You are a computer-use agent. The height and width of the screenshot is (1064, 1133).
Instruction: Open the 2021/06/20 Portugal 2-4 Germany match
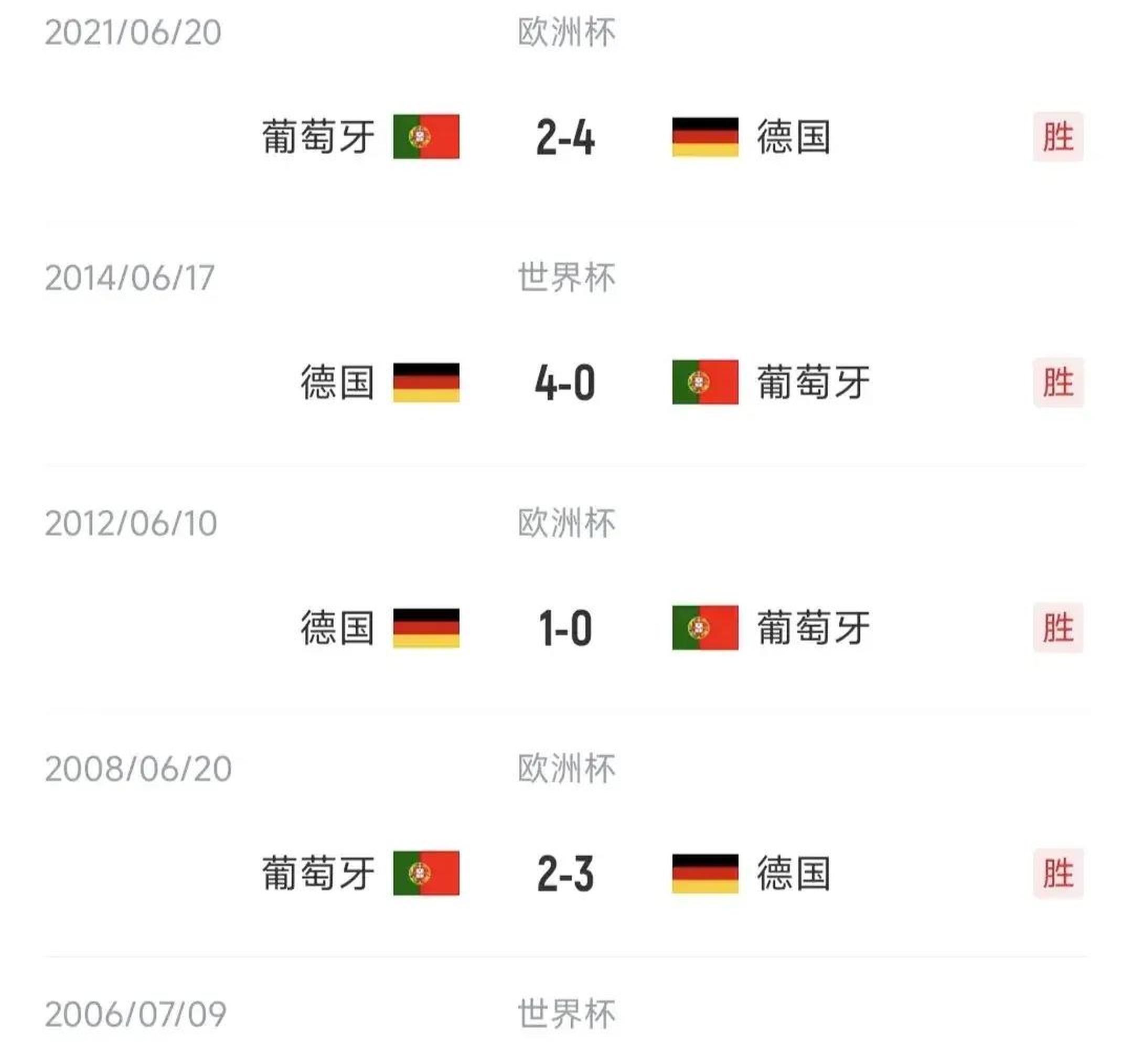565,137
